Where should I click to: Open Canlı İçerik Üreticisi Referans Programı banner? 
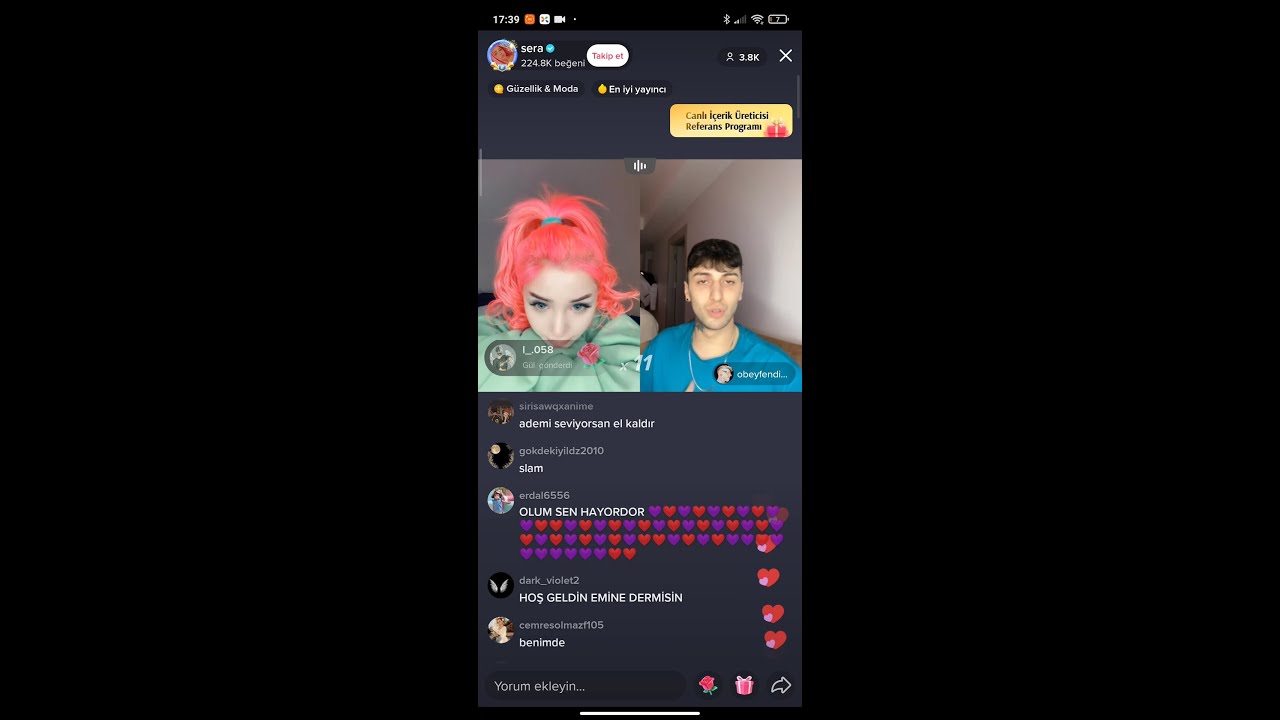(730, 121)
